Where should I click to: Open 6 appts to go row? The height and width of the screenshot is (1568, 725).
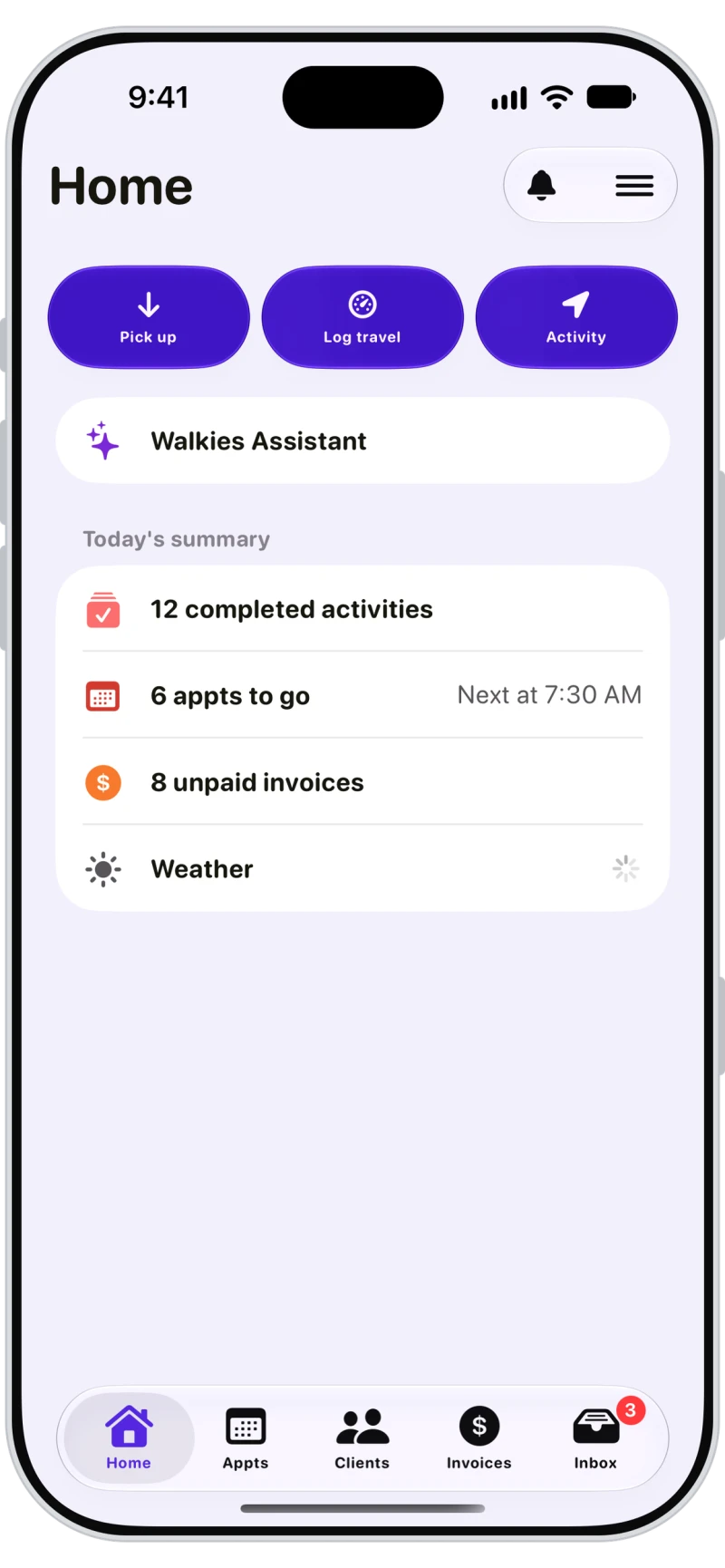[362, 695]
